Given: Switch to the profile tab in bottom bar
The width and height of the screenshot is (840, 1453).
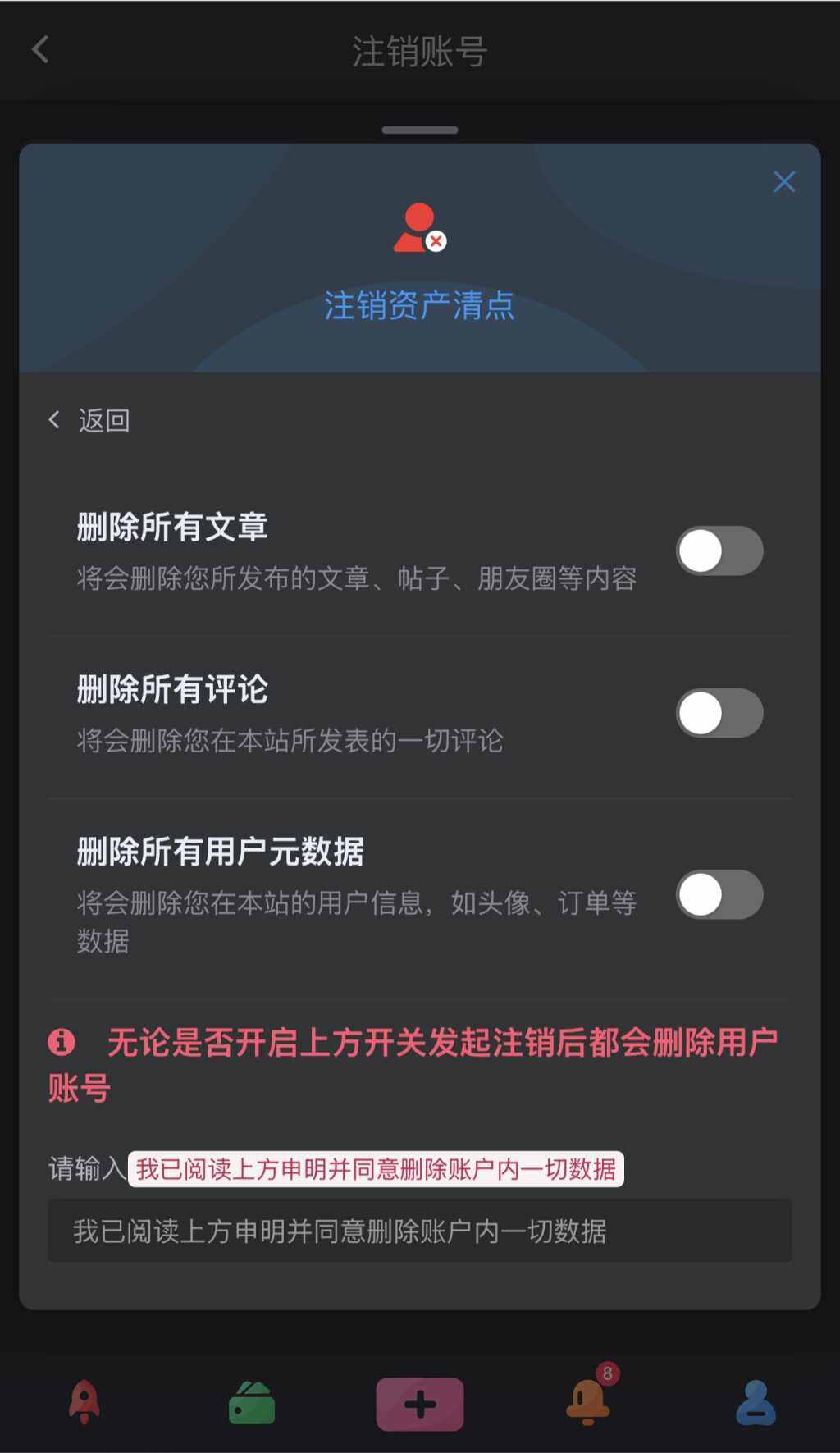Looking at the screenshot, I should point(756,1402).
